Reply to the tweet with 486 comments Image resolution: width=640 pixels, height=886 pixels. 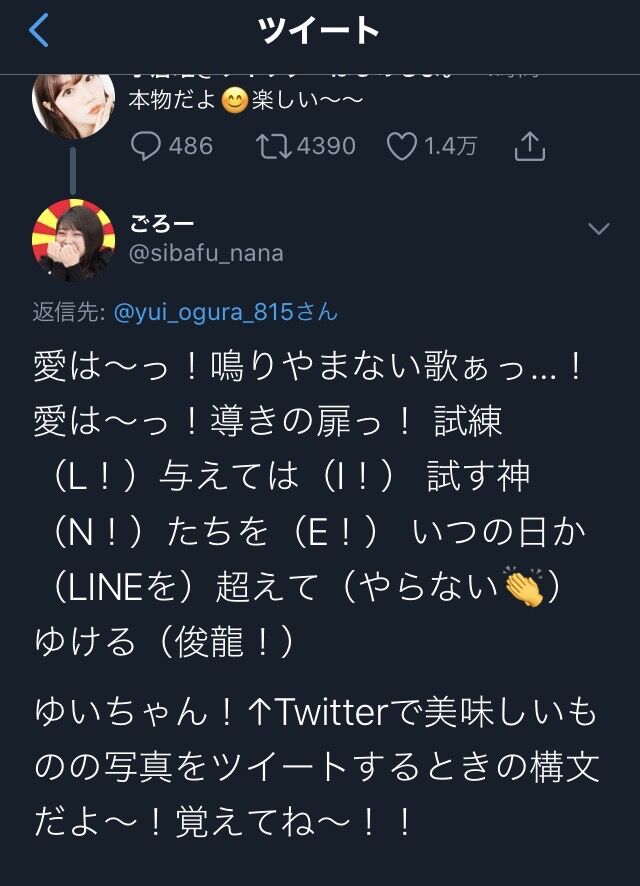click(x=145, y=146)
